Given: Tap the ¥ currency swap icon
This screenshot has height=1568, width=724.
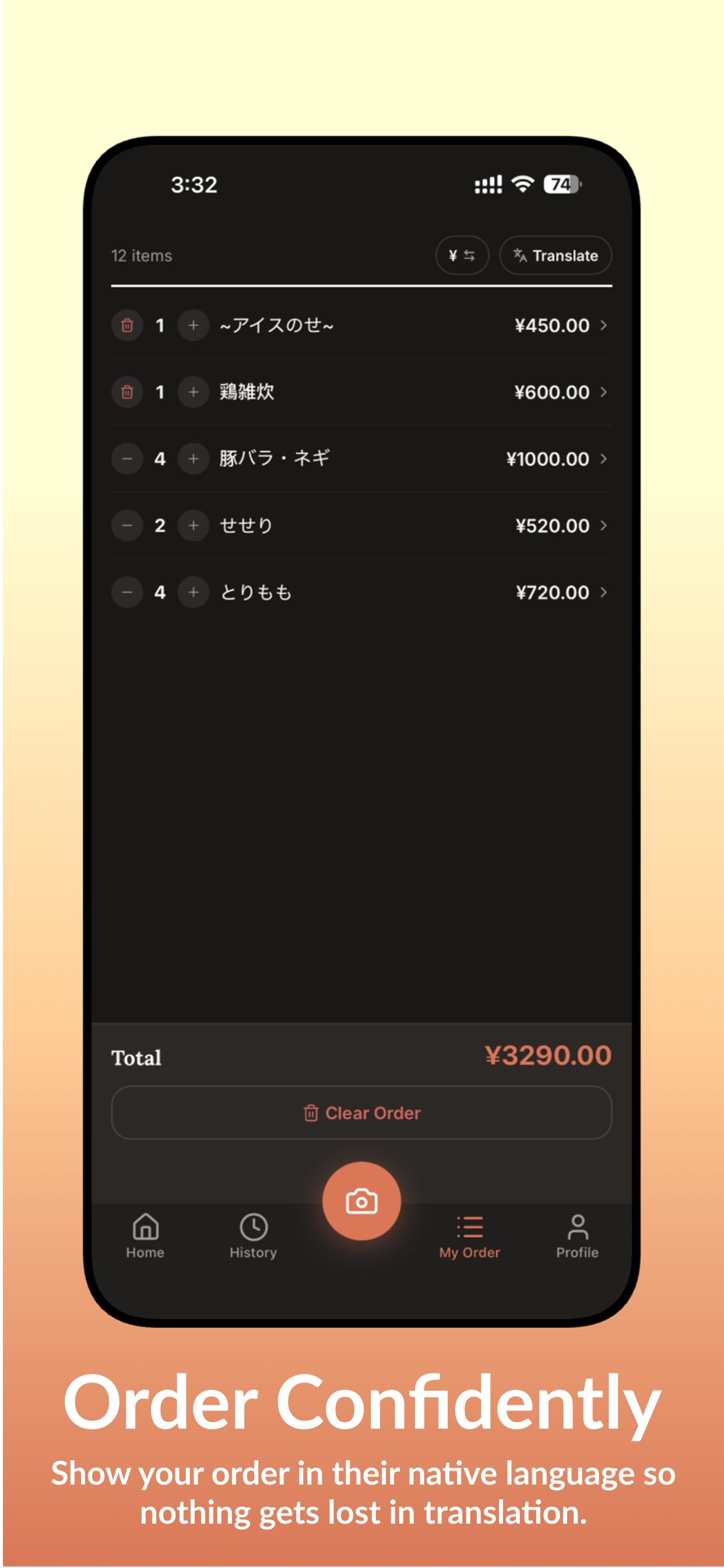Looking at the screenshot, I should click(x=462, y=256).
